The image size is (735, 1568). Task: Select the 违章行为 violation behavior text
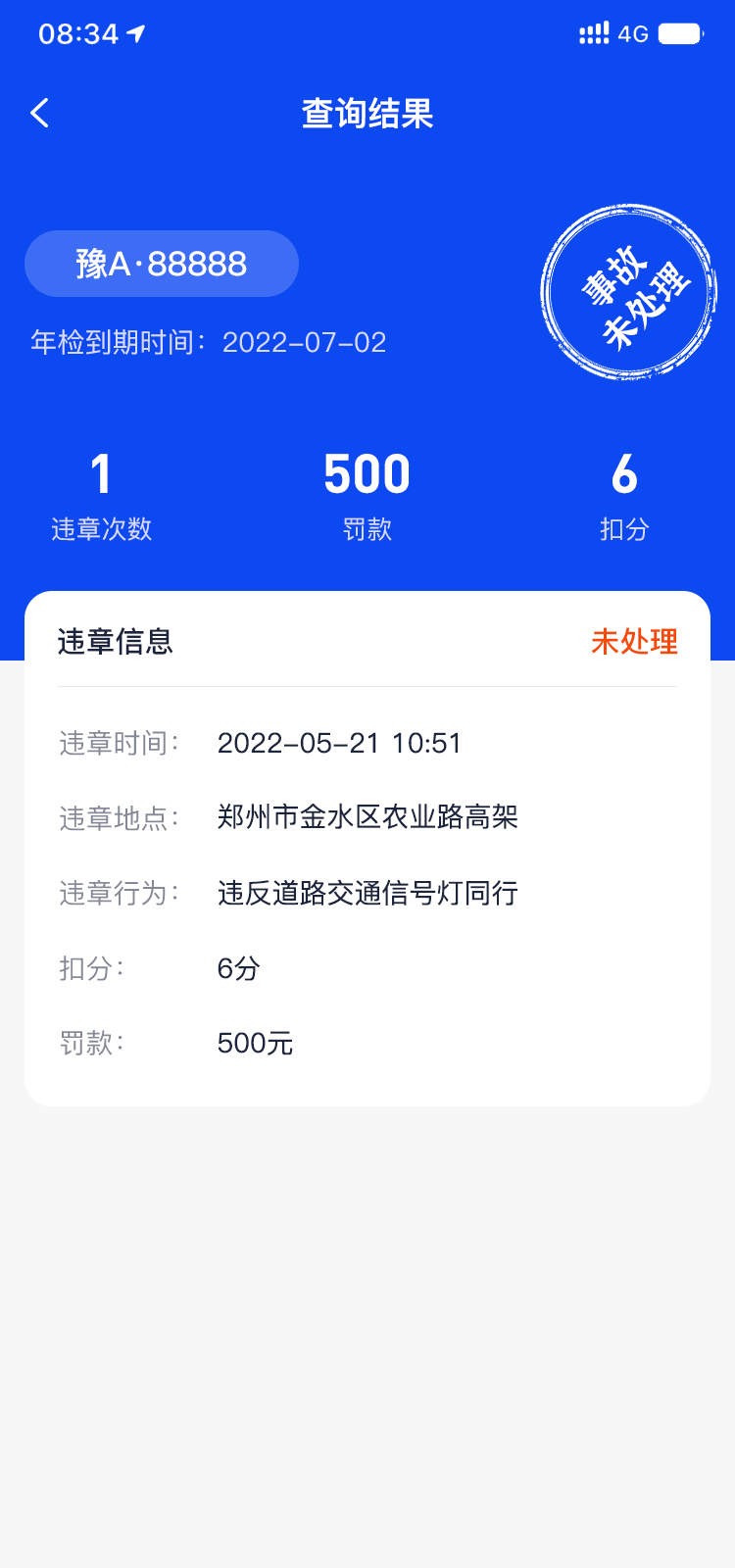point(369,893)
